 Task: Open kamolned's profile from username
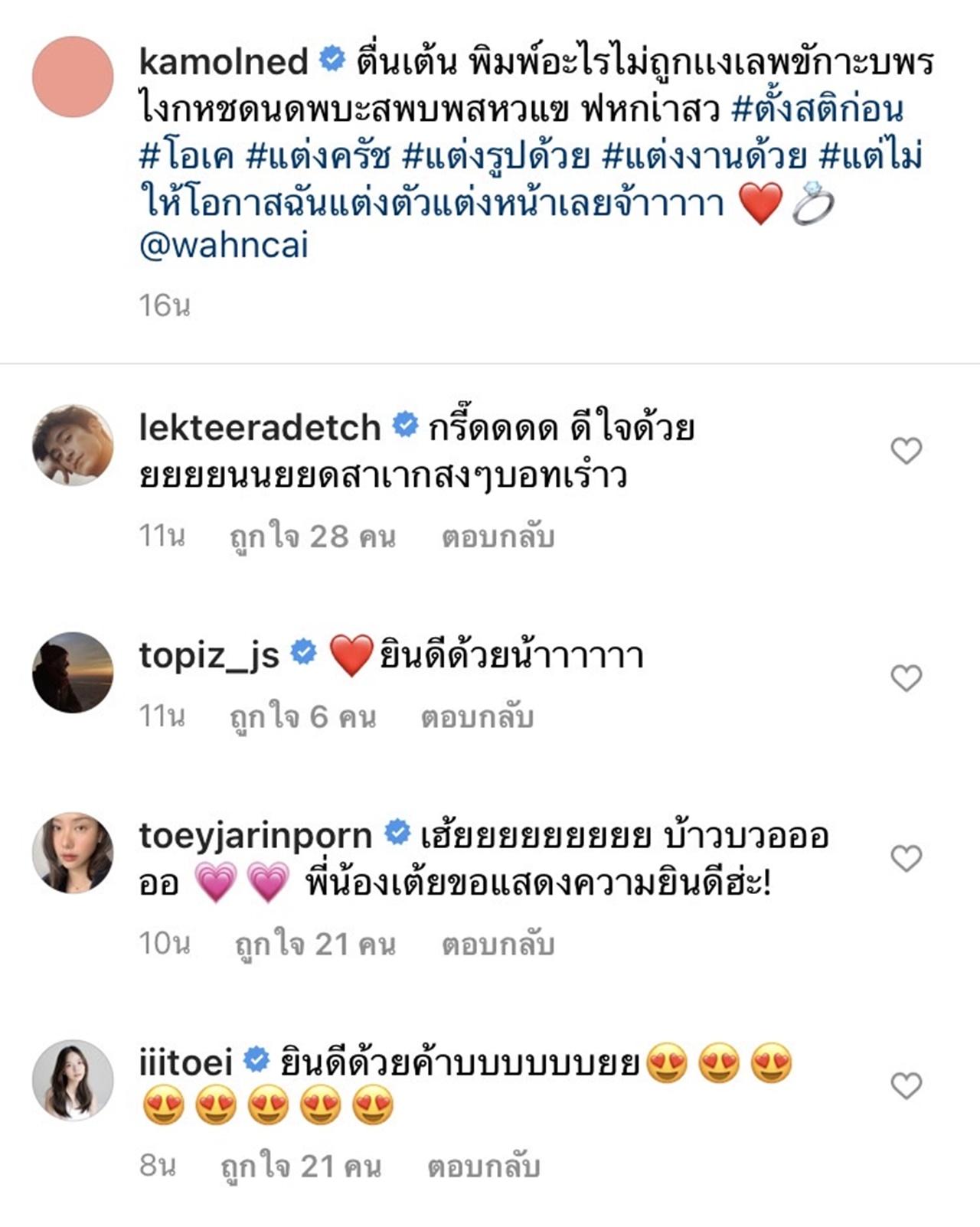pyautogui.click(x=224, y=61)
